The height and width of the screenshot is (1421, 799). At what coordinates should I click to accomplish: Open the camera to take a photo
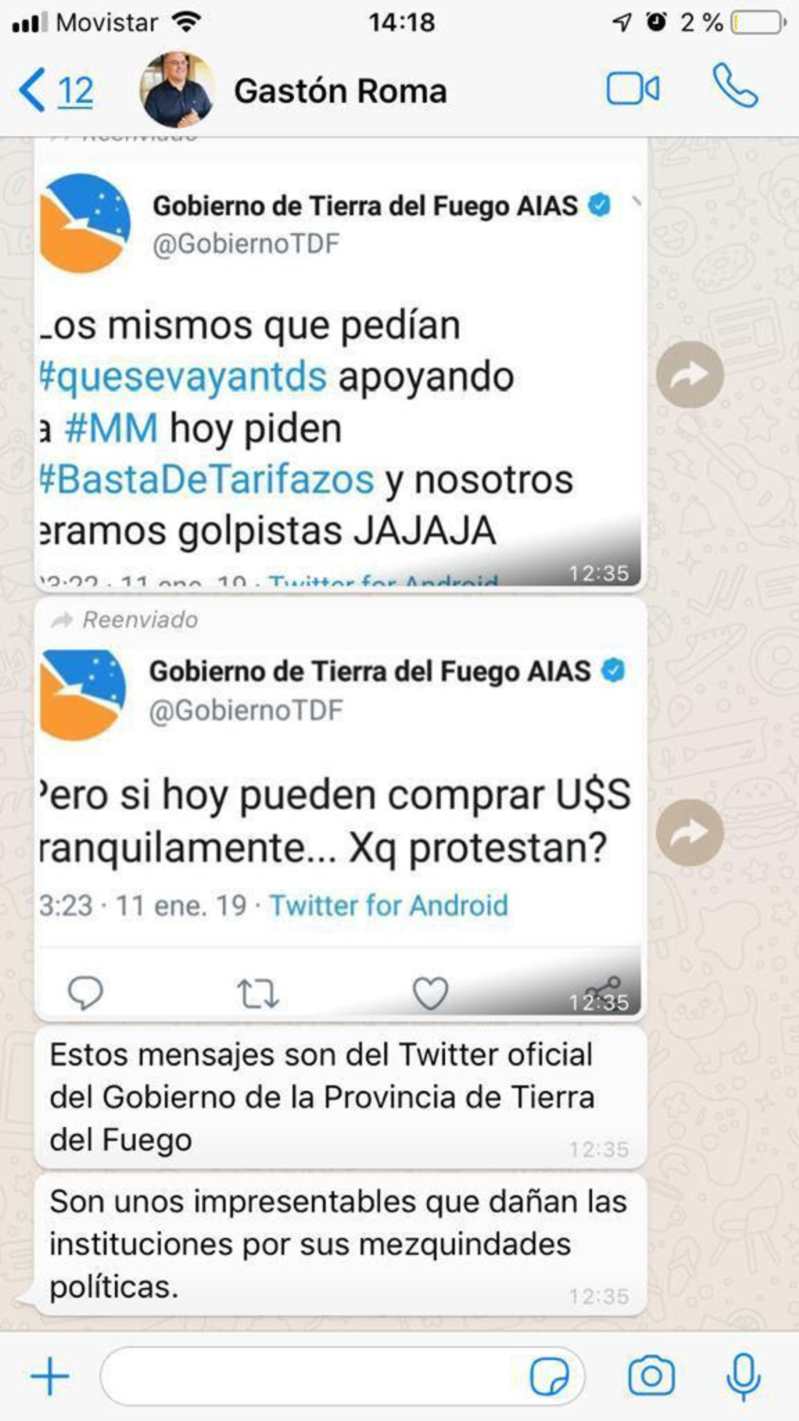pos(651,1377)
